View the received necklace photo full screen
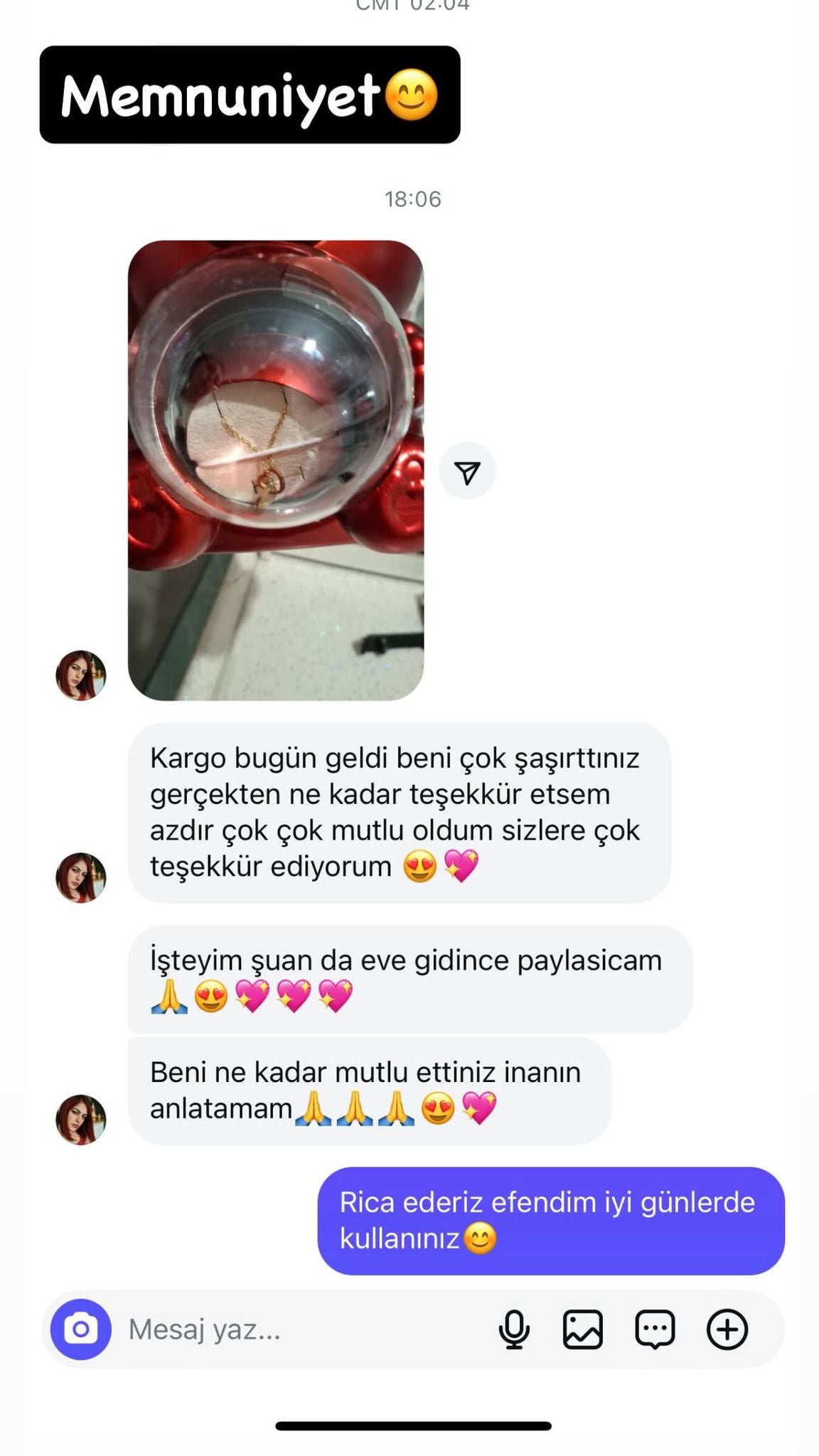This screenshot has height=1456, width=819. 276,471
